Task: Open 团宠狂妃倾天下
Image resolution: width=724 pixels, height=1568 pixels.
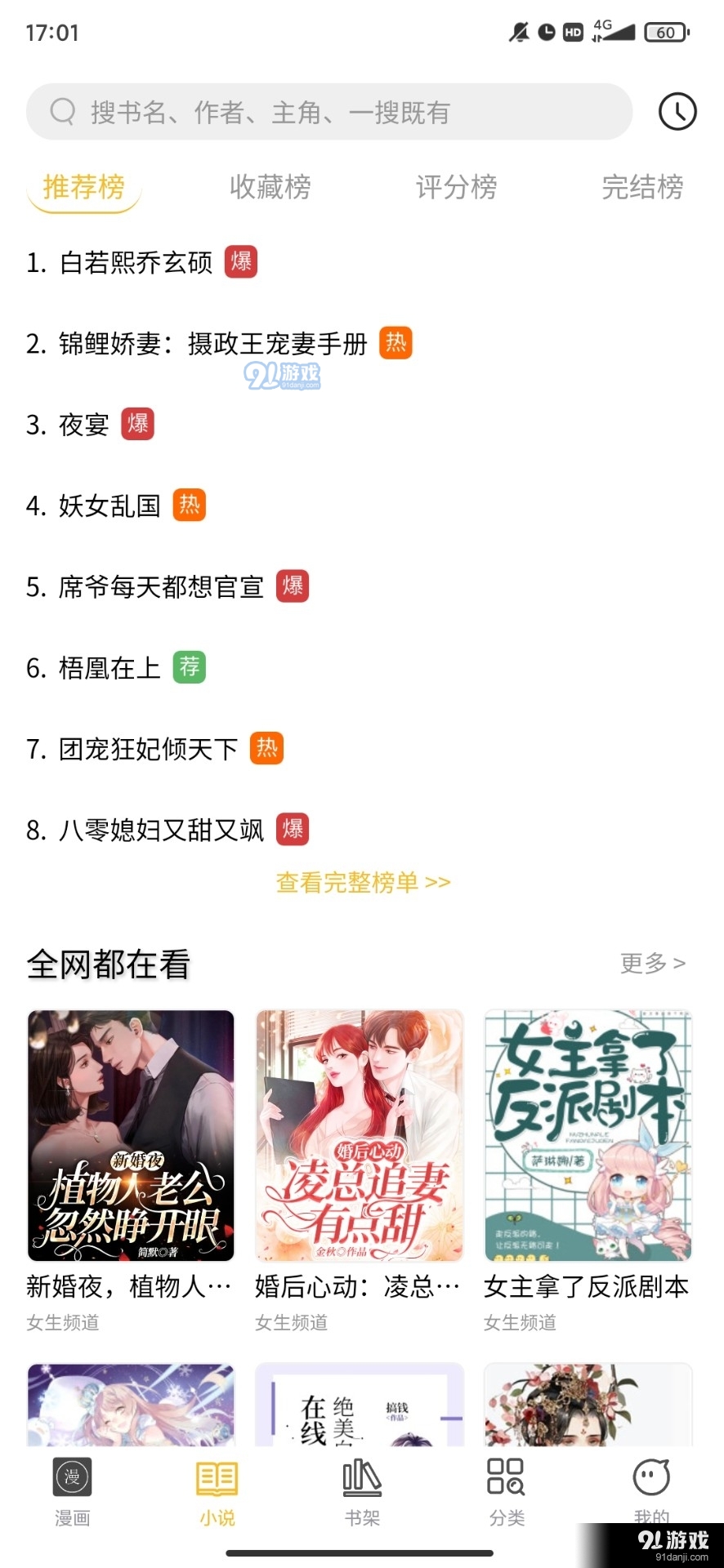Action: pos(149,749)
